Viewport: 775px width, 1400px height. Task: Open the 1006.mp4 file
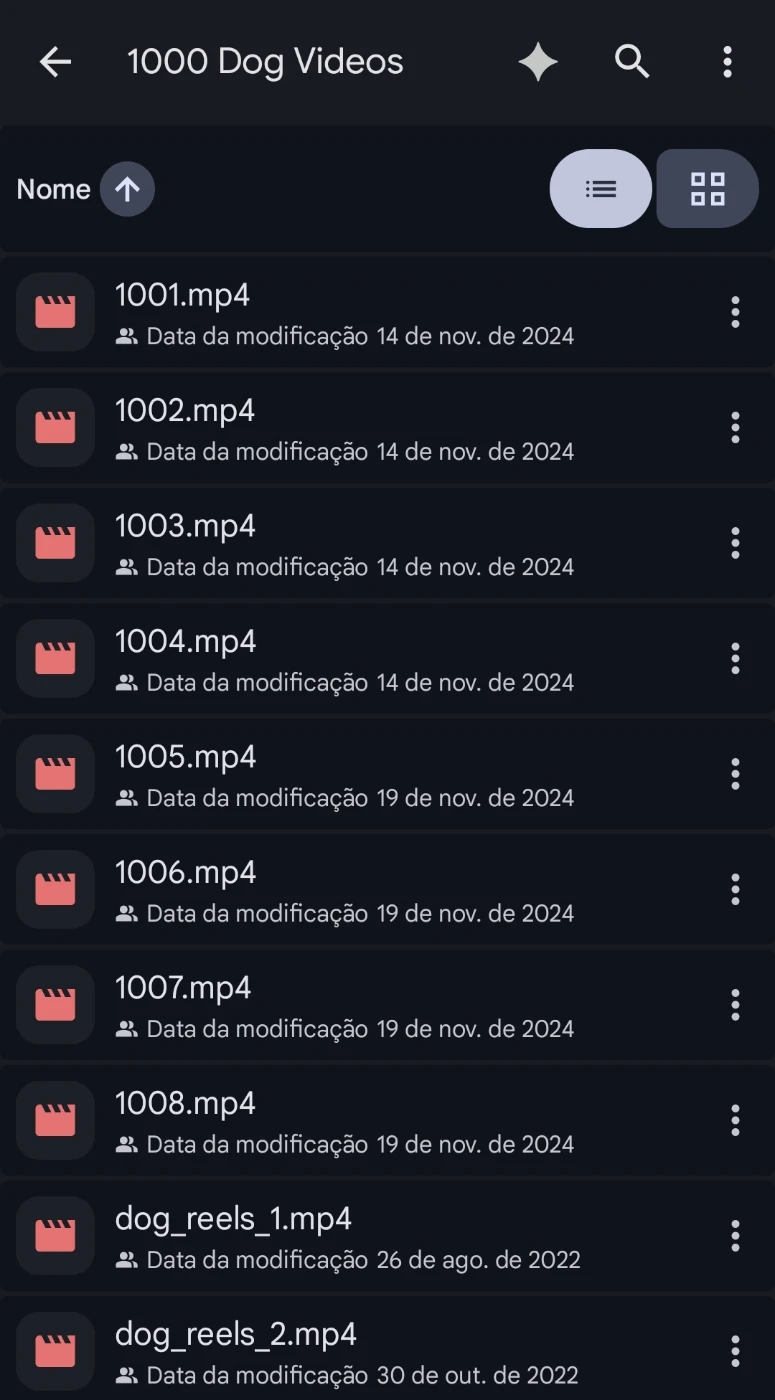[185, 872]
